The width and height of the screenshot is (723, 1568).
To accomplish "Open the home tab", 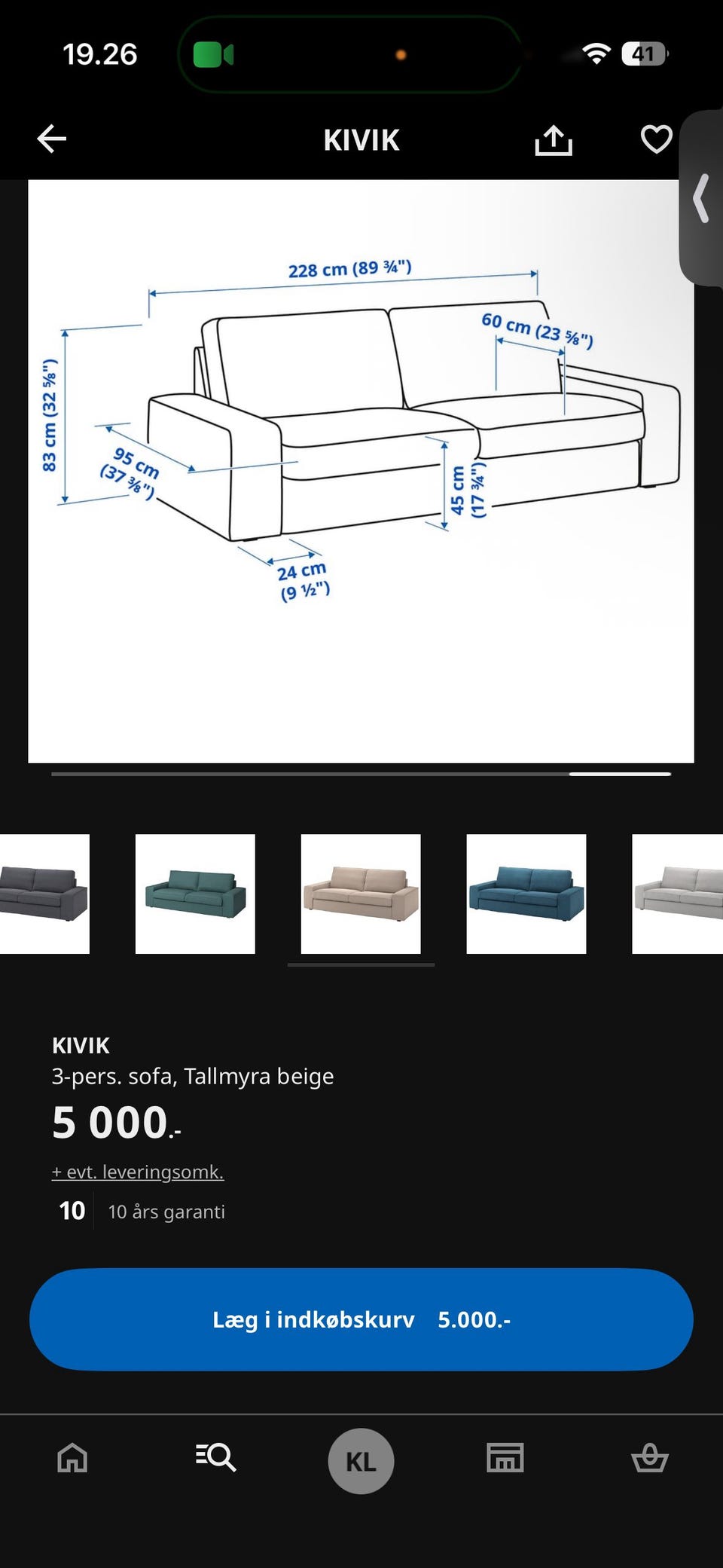I will [72, 1457].
